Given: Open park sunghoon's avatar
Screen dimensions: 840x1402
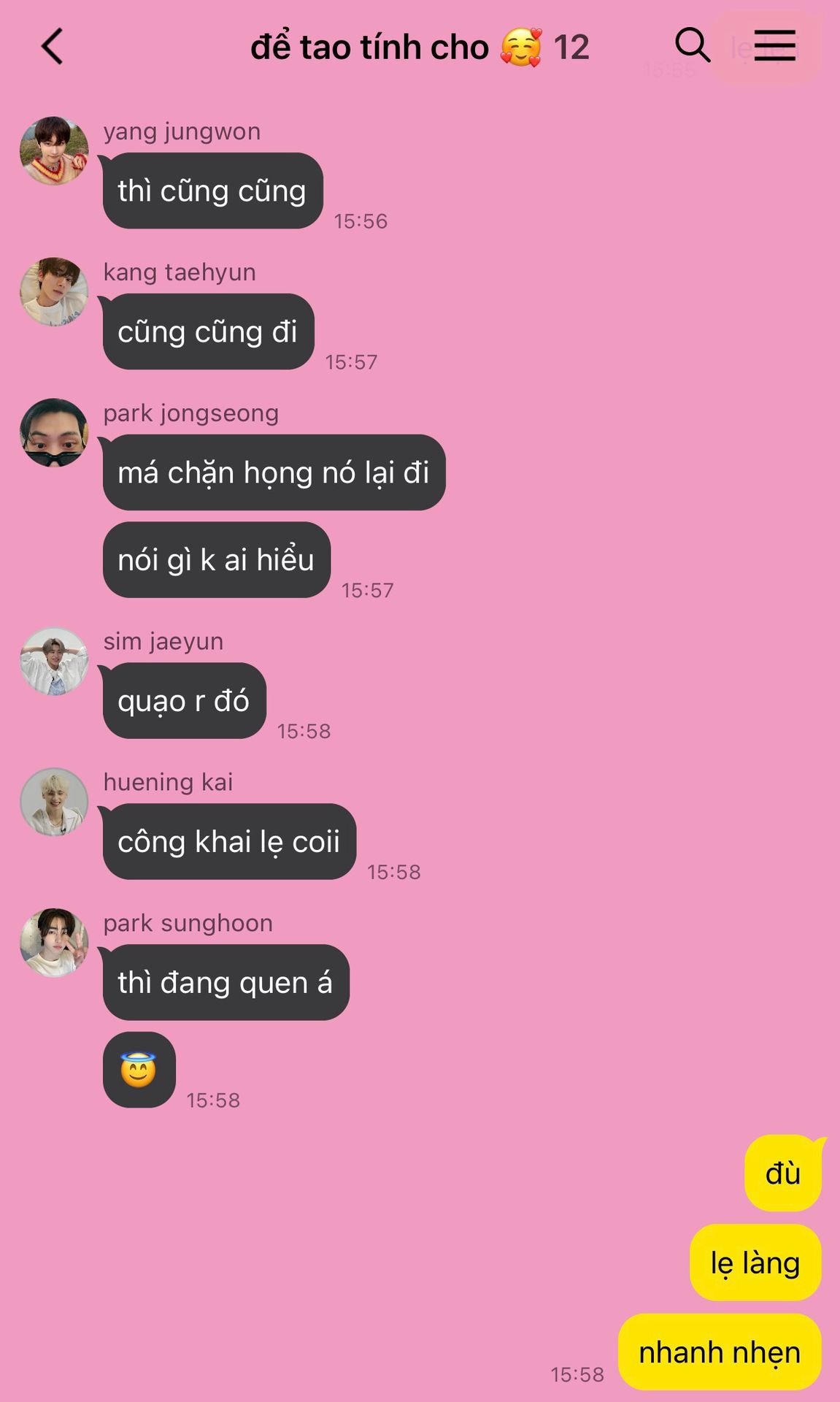Looking at the screenshot, I should coord(54,943).
